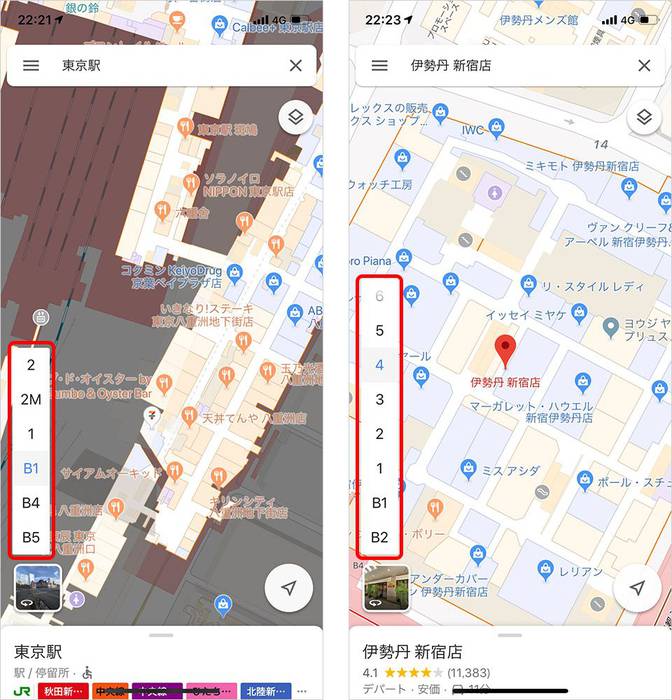The image size is (672, 700).
Task: Choose floor 5 of 伊勢丹 新宿店
Action: coord(379,330)
